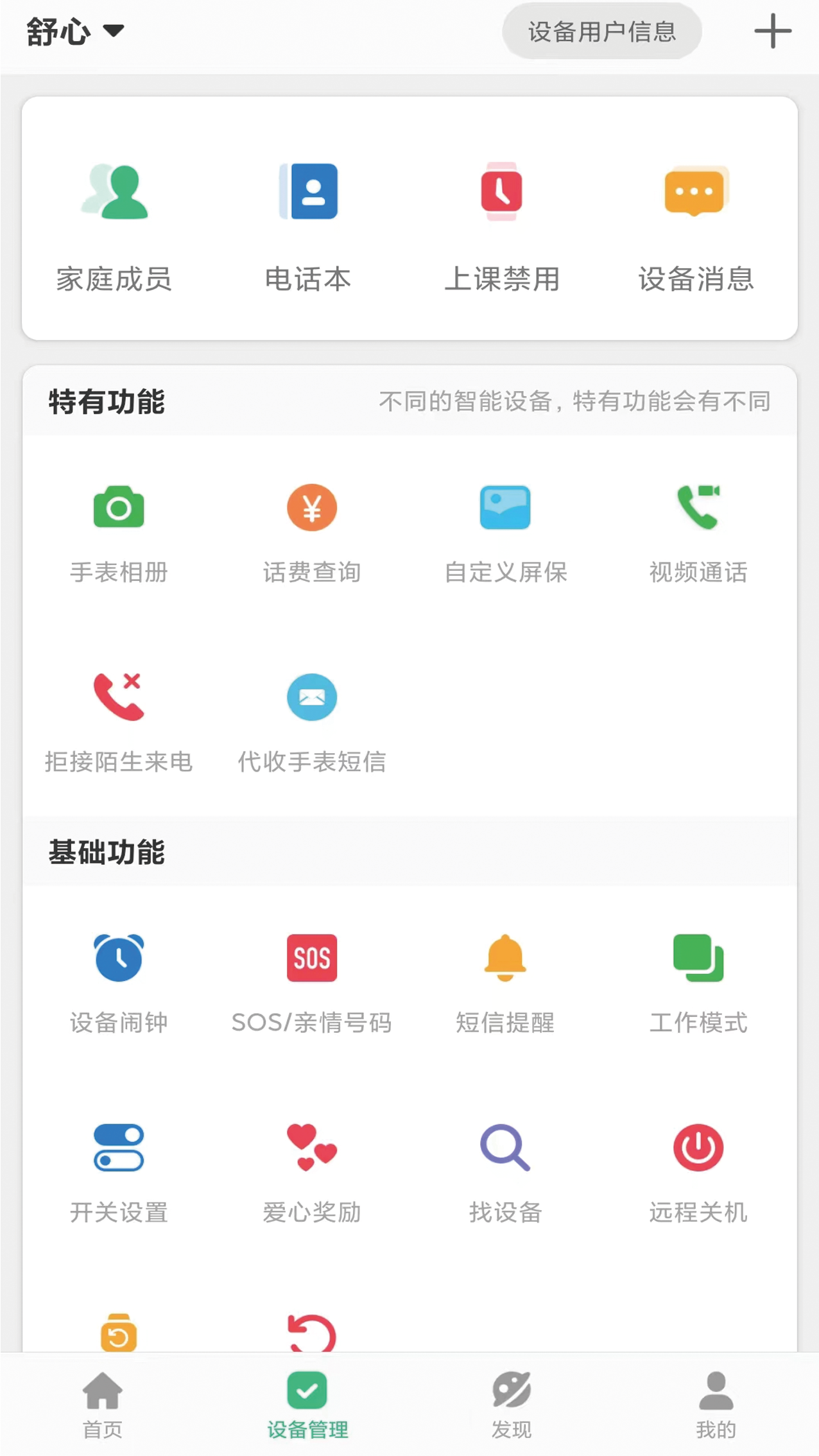Open SOS/亲情号码 settings
The image size is (819, 1456).
(x=312, y=982)
